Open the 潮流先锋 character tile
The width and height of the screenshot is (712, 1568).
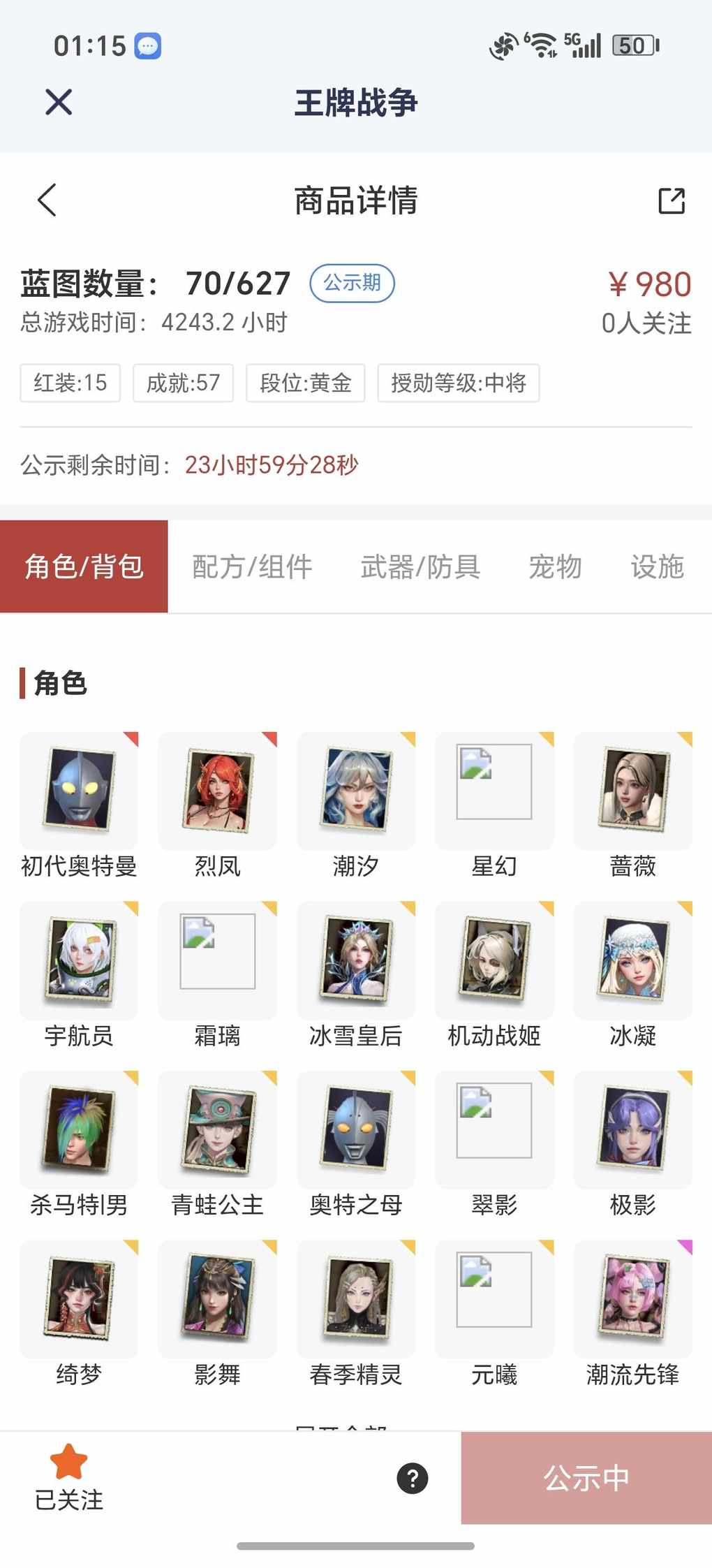pos(633,1298)
